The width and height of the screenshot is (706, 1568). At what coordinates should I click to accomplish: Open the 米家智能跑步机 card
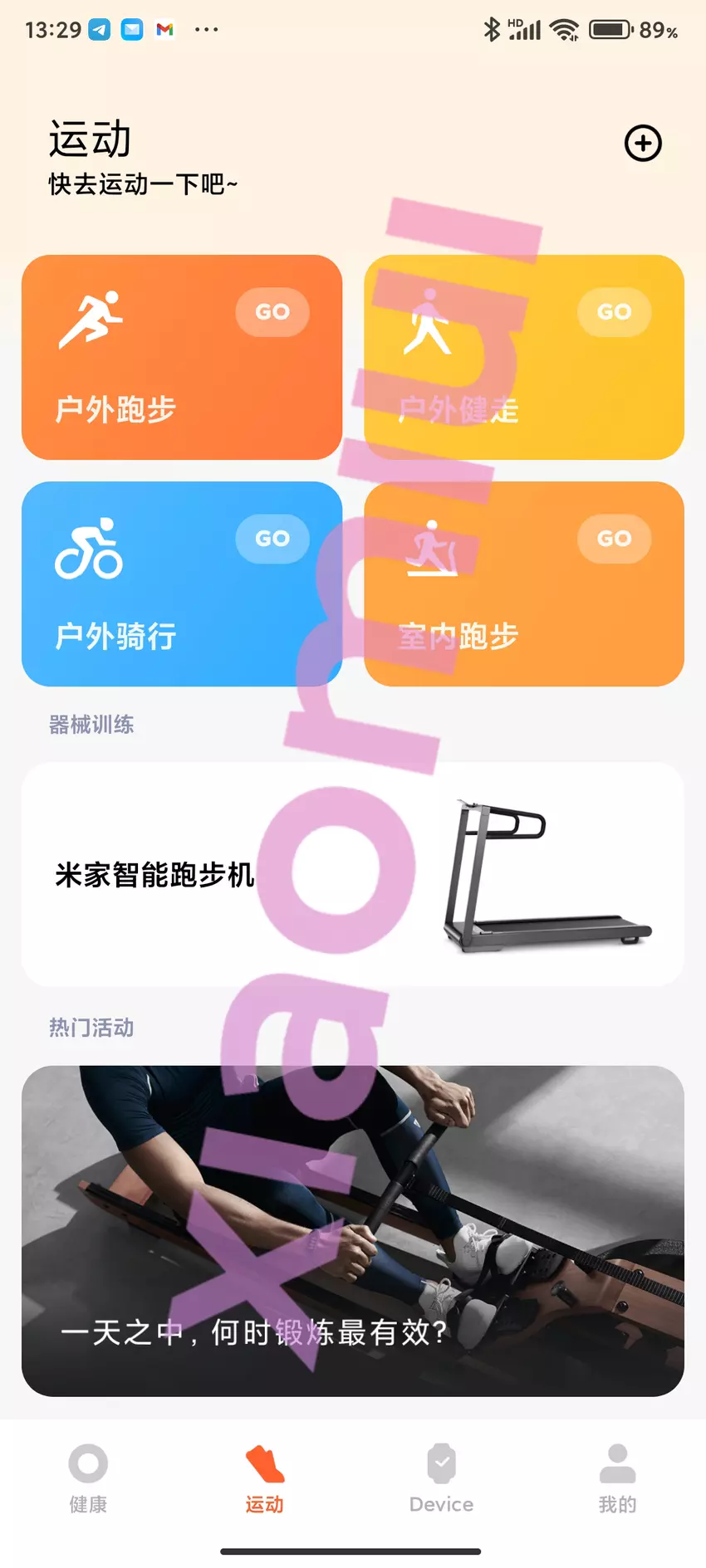point(353,874)
